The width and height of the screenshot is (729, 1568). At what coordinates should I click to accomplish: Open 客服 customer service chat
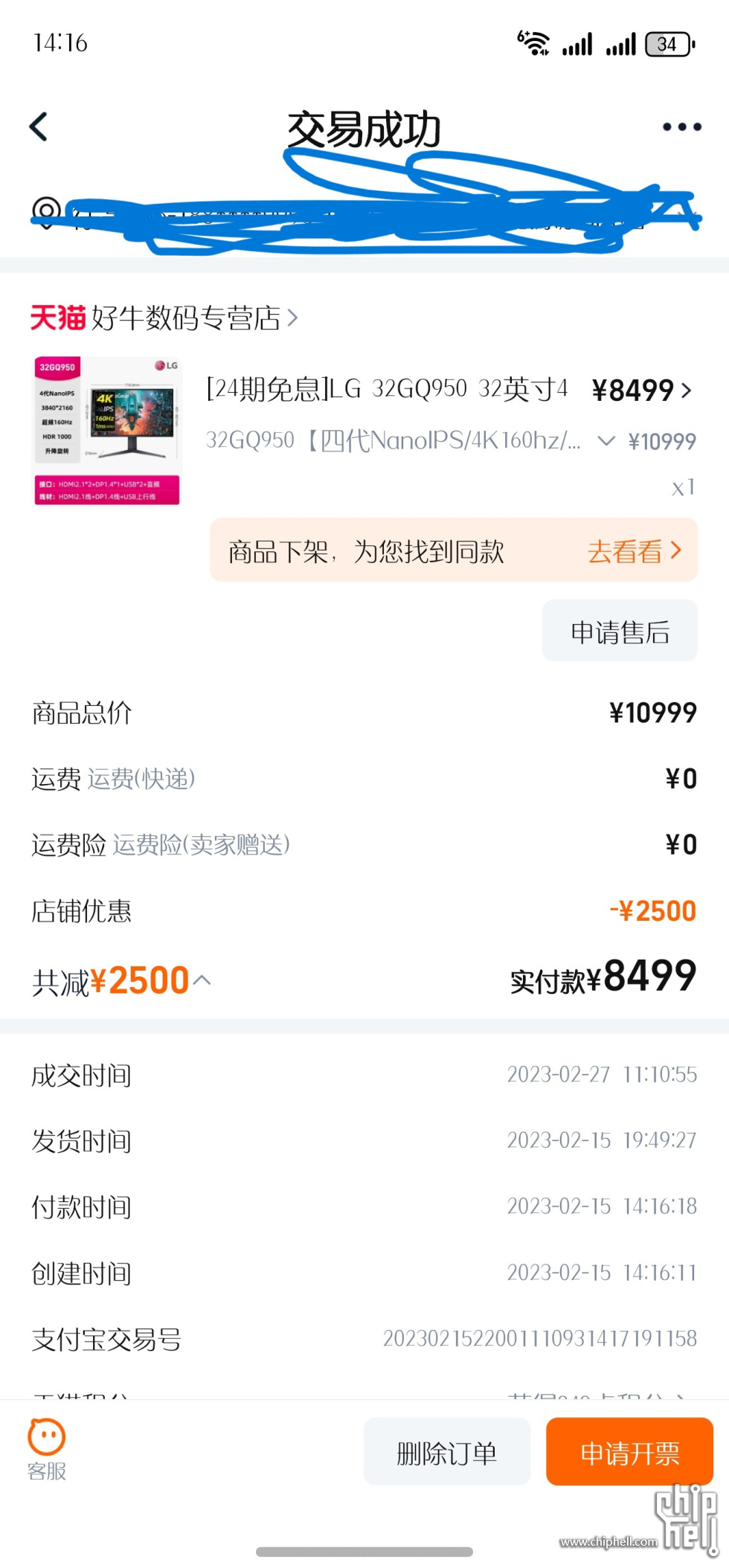[x=45, y=1447]
